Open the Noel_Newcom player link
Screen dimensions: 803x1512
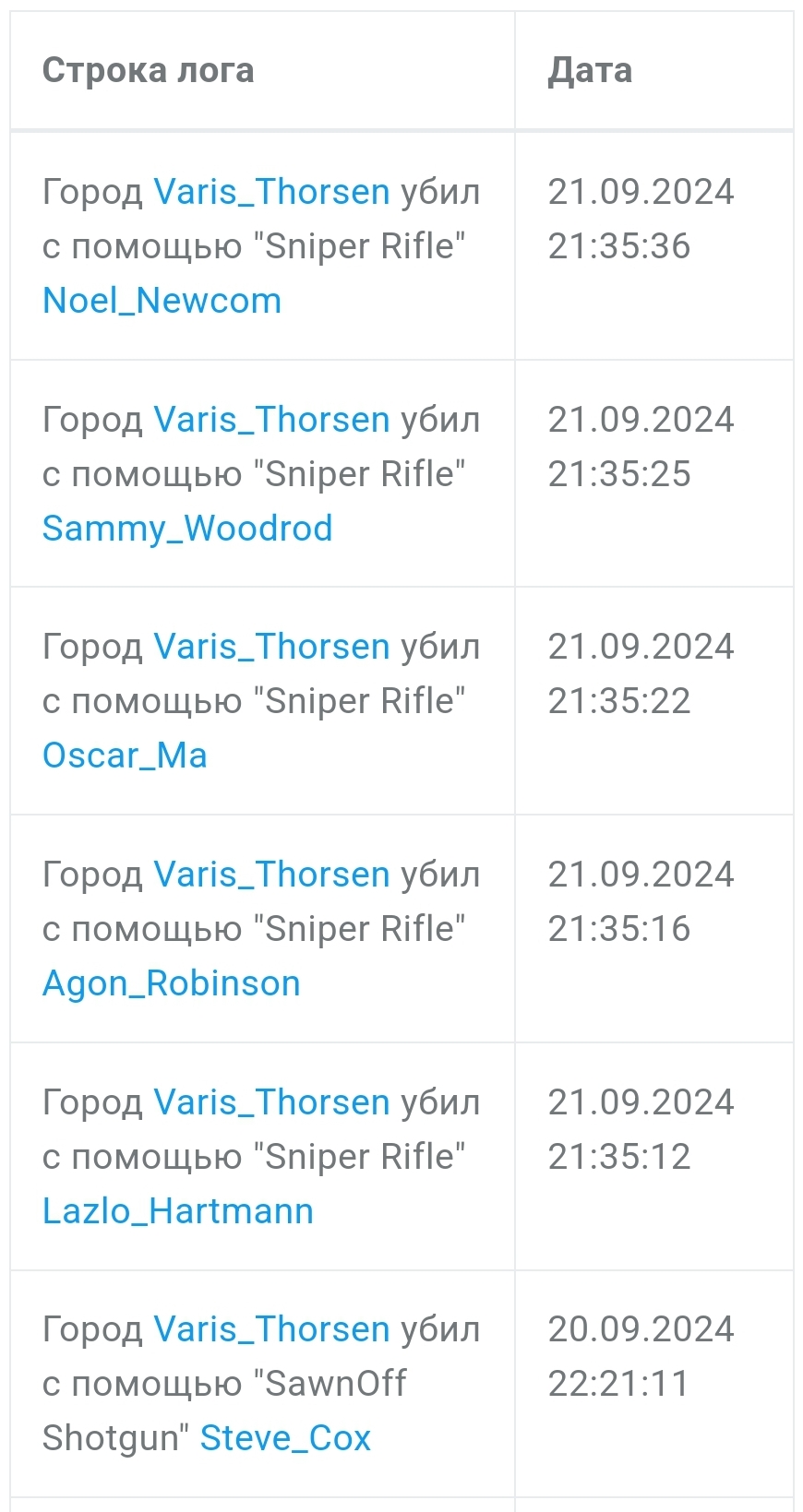tap(162, 301)
